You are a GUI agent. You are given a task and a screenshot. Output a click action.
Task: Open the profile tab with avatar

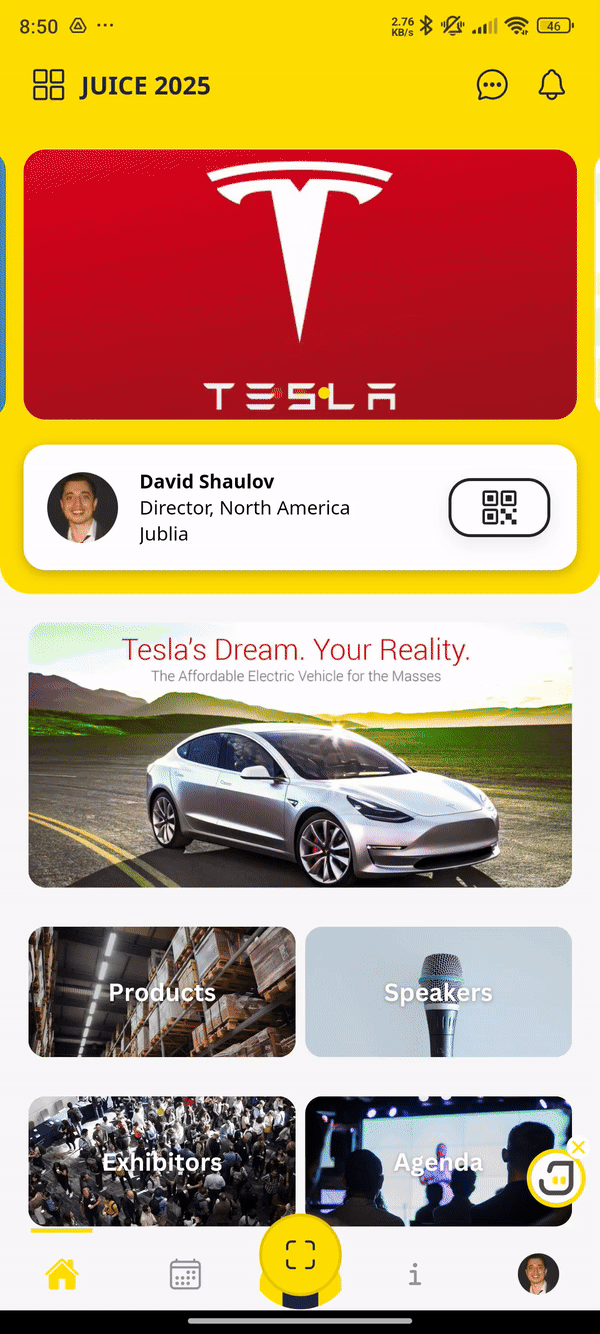point(538,1274)
